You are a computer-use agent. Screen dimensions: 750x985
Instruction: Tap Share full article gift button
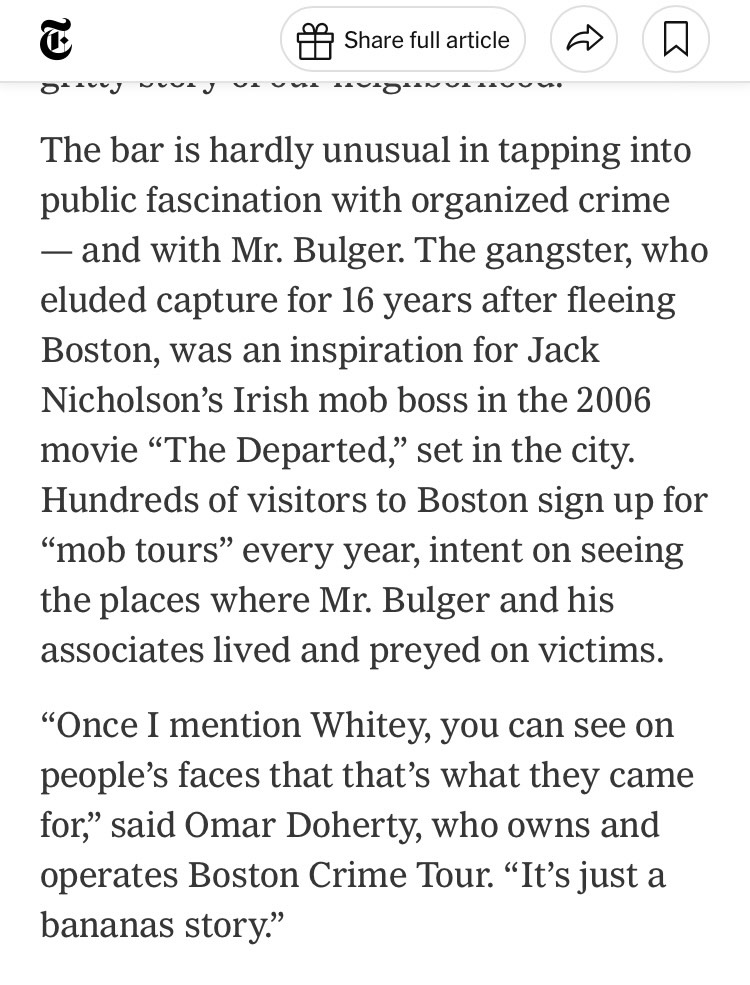(x=403, y=40)
